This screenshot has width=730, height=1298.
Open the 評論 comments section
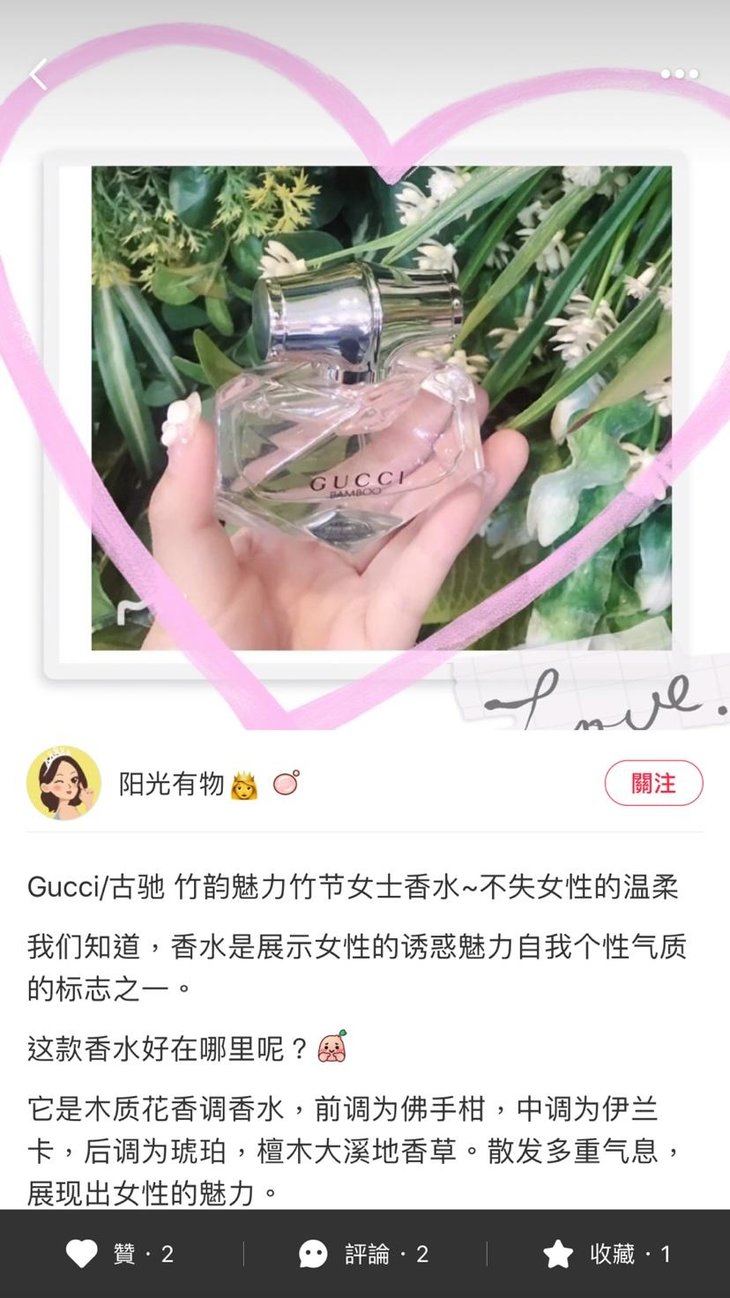tap(364, 1254)
